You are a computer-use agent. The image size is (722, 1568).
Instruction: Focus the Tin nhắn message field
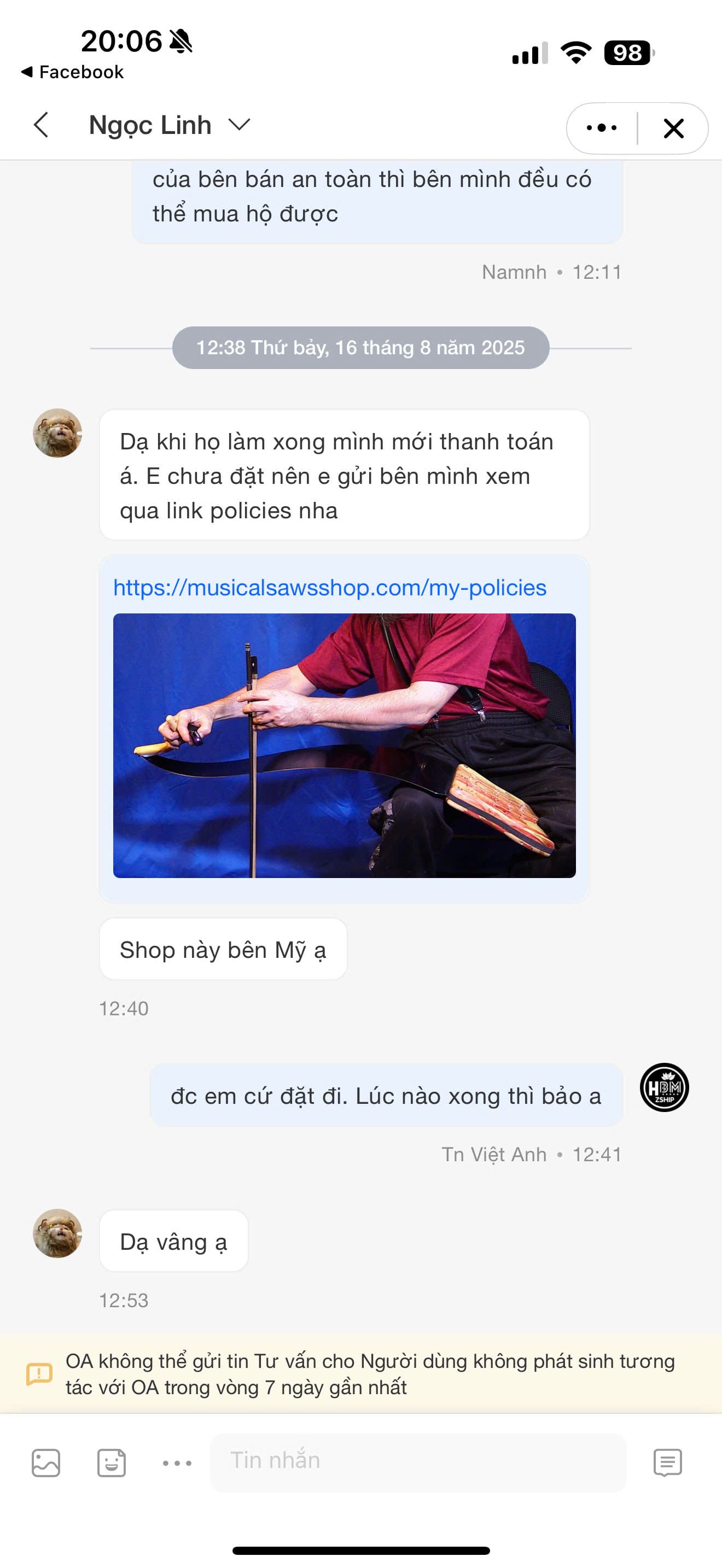(x=418, y=1461)
